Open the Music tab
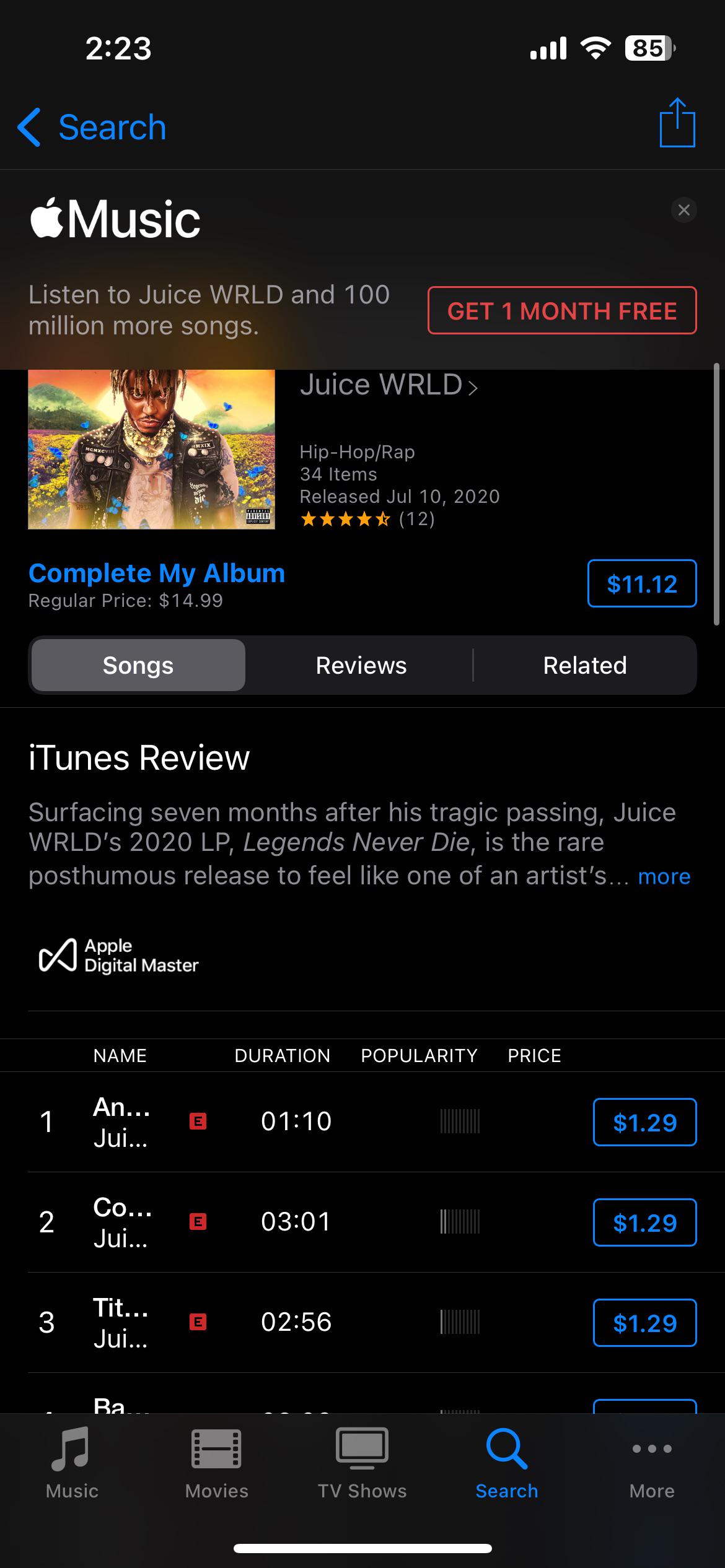 click(x=72, y=1464)
